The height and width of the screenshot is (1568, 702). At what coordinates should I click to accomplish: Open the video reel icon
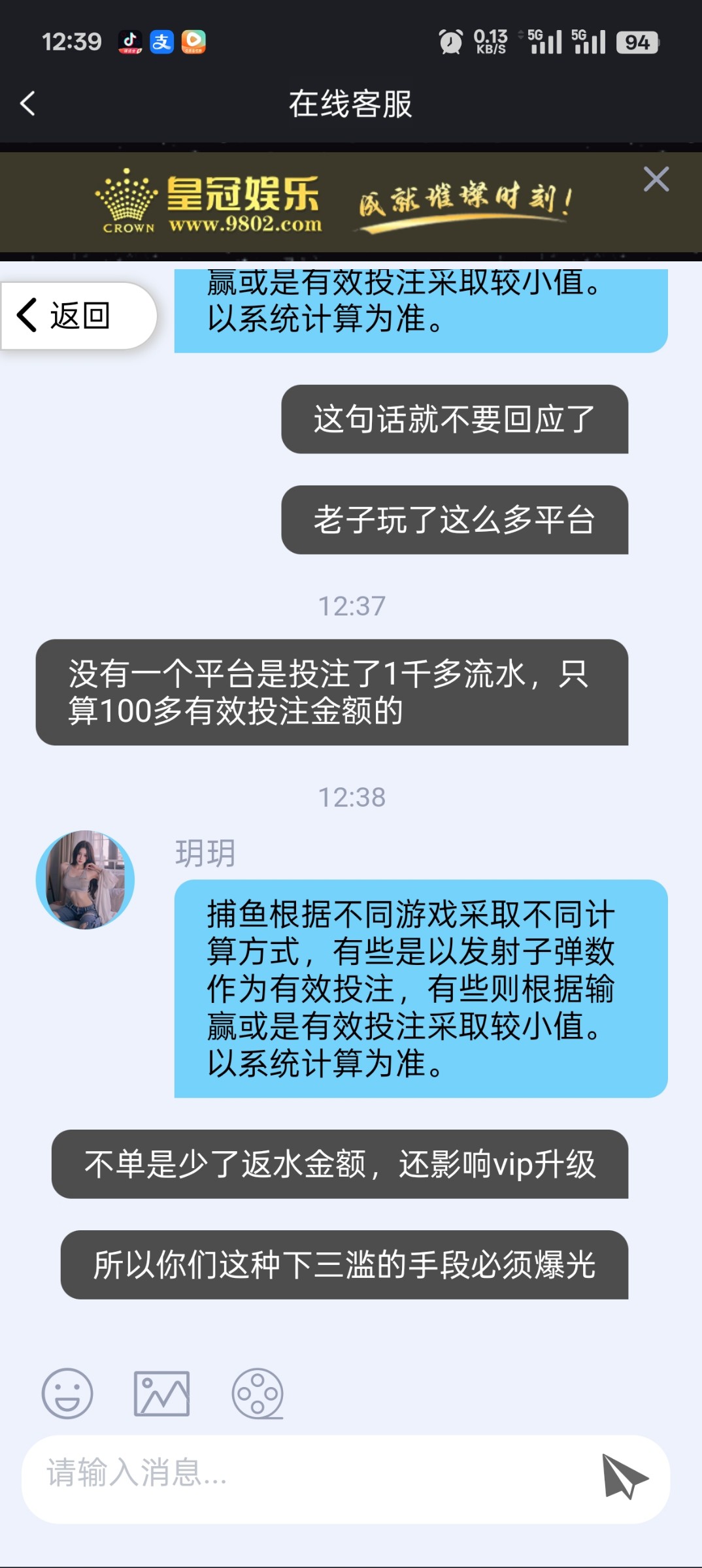(x=258, y=1394)
